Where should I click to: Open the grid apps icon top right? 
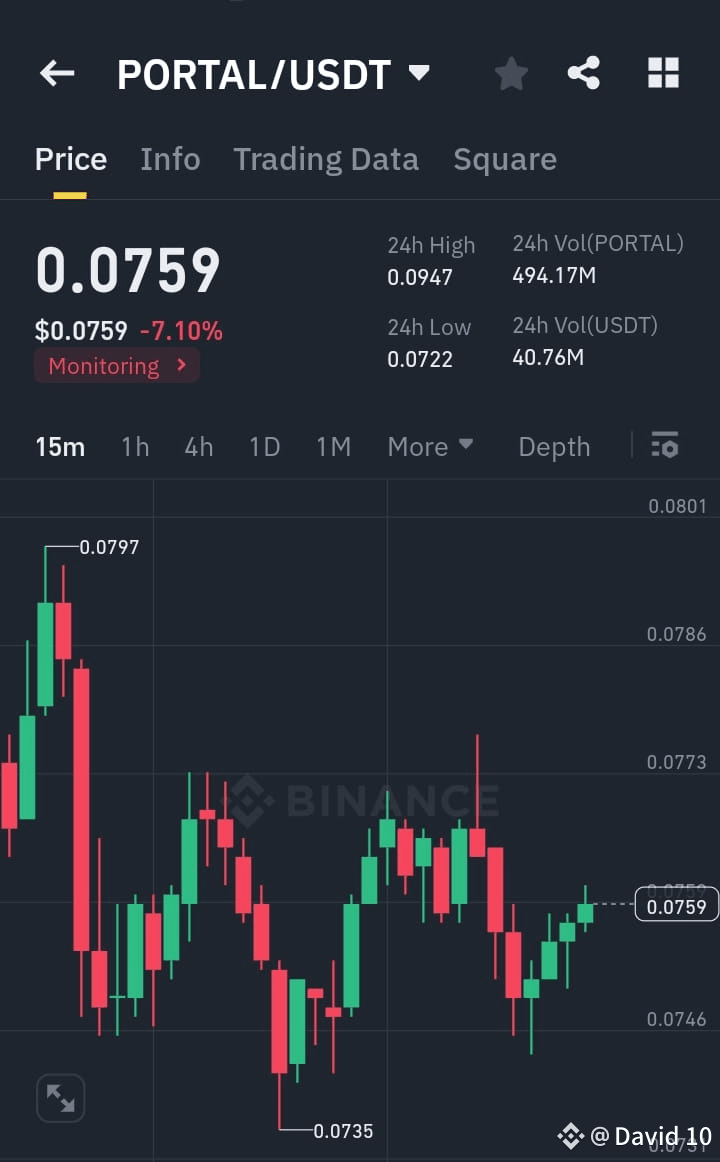click(663, 73)
